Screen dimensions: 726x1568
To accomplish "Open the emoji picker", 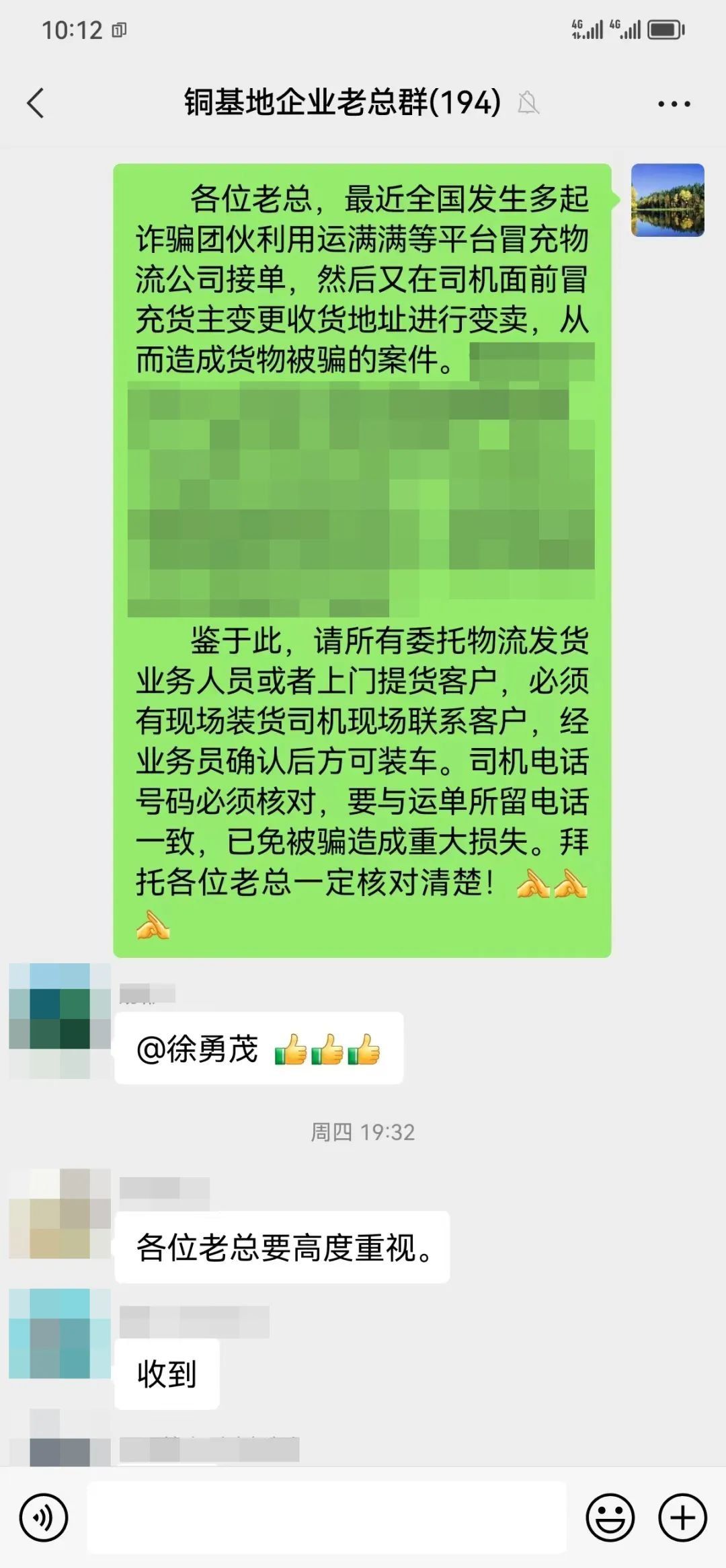I will point(610,1518).
